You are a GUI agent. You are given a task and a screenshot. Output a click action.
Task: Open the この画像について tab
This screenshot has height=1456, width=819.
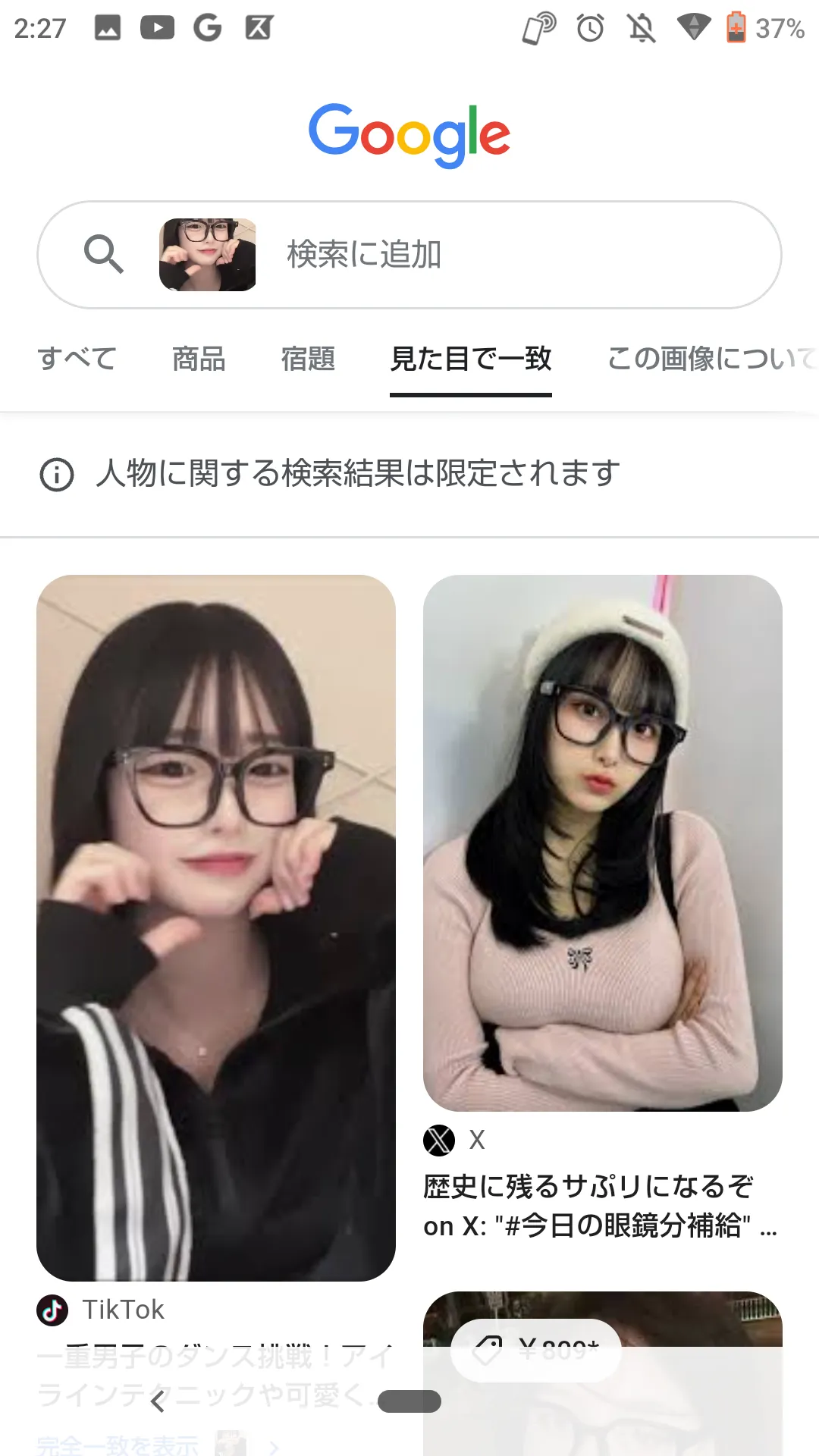[x=709, y=359]
